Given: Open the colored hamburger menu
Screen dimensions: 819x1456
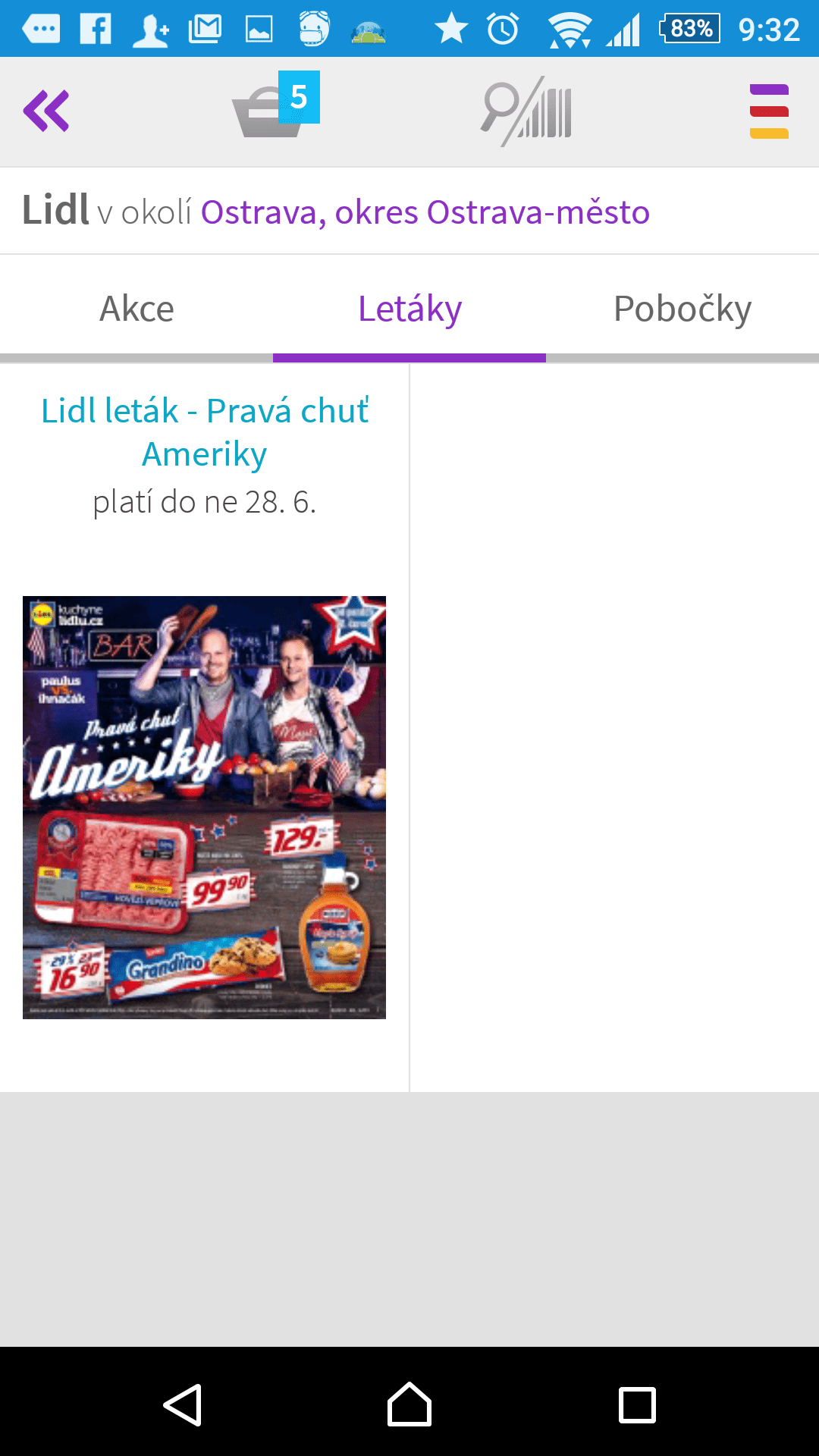Looking at the screenshot, I should click(x=768, y=111).
